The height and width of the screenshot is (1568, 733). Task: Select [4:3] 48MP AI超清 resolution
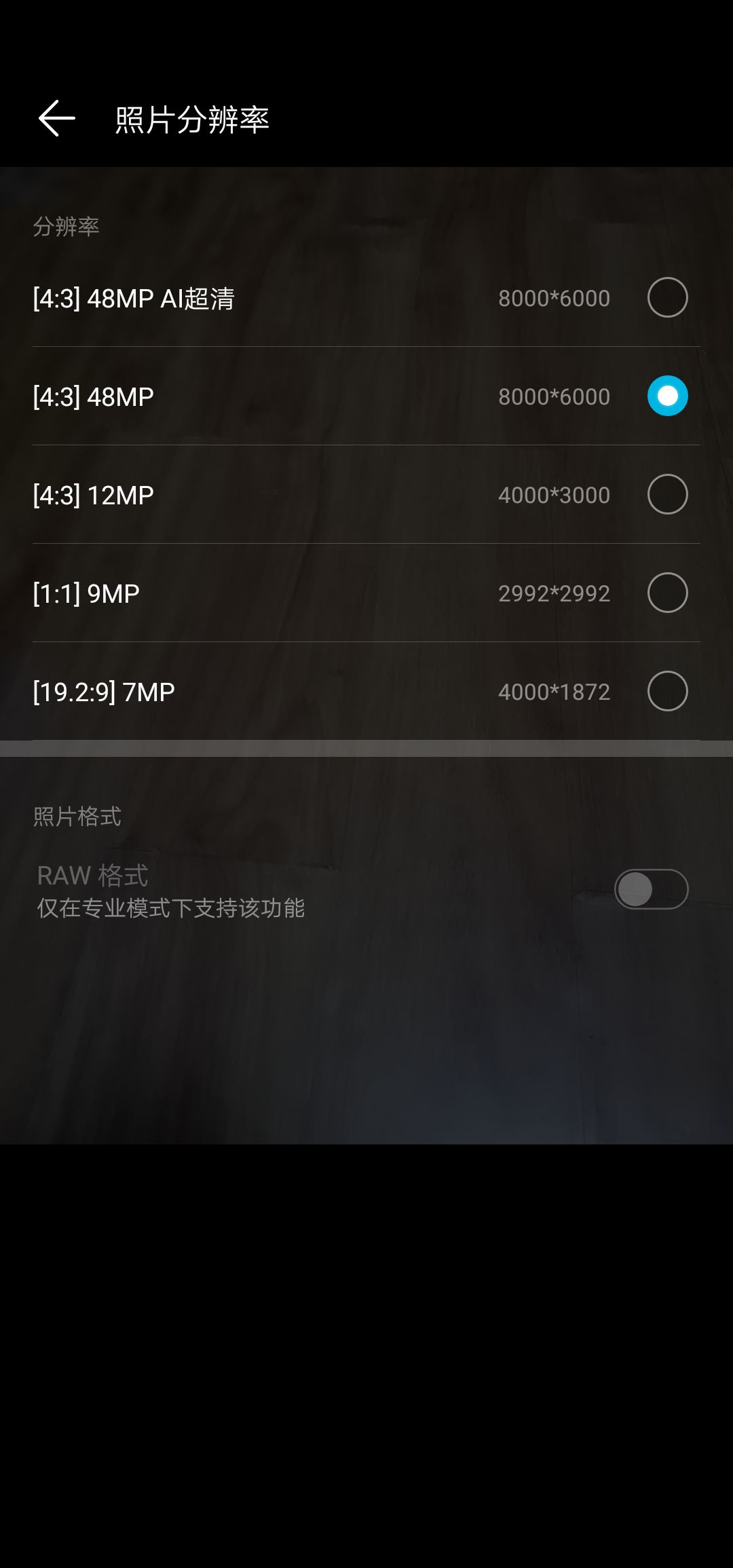(667, 297)
